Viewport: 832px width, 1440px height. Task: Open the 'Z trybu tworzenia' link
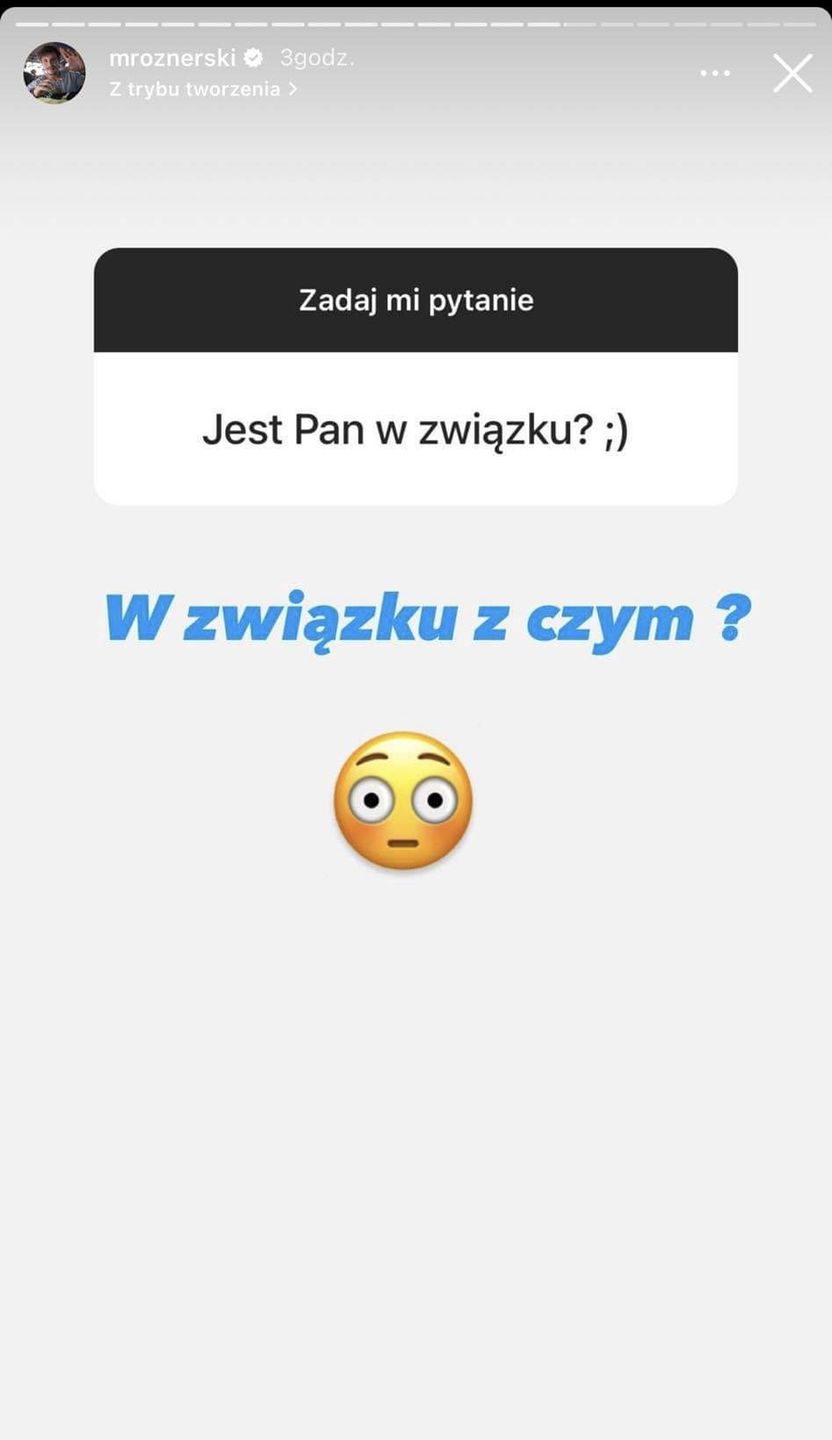(202, 89)
